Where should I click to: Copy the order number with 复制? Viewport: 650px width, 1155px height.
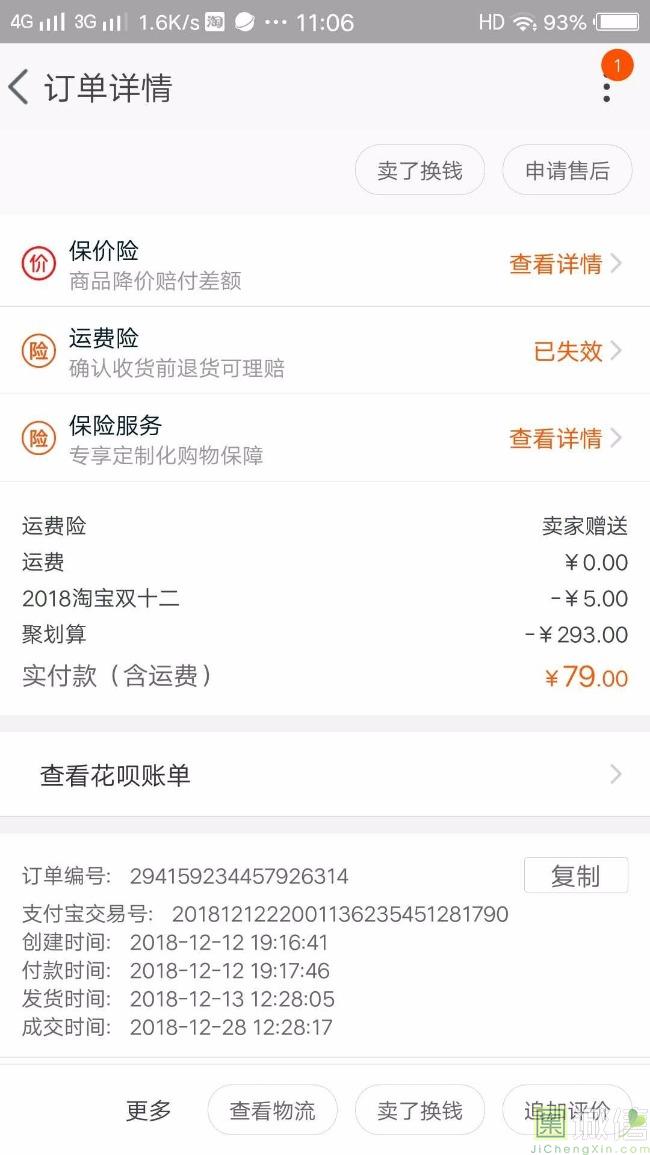point(576,876)
